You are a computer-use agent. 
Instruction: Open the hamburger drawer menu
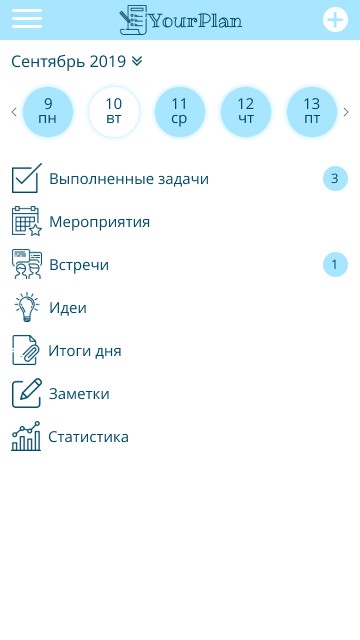[x=27, y=19]
